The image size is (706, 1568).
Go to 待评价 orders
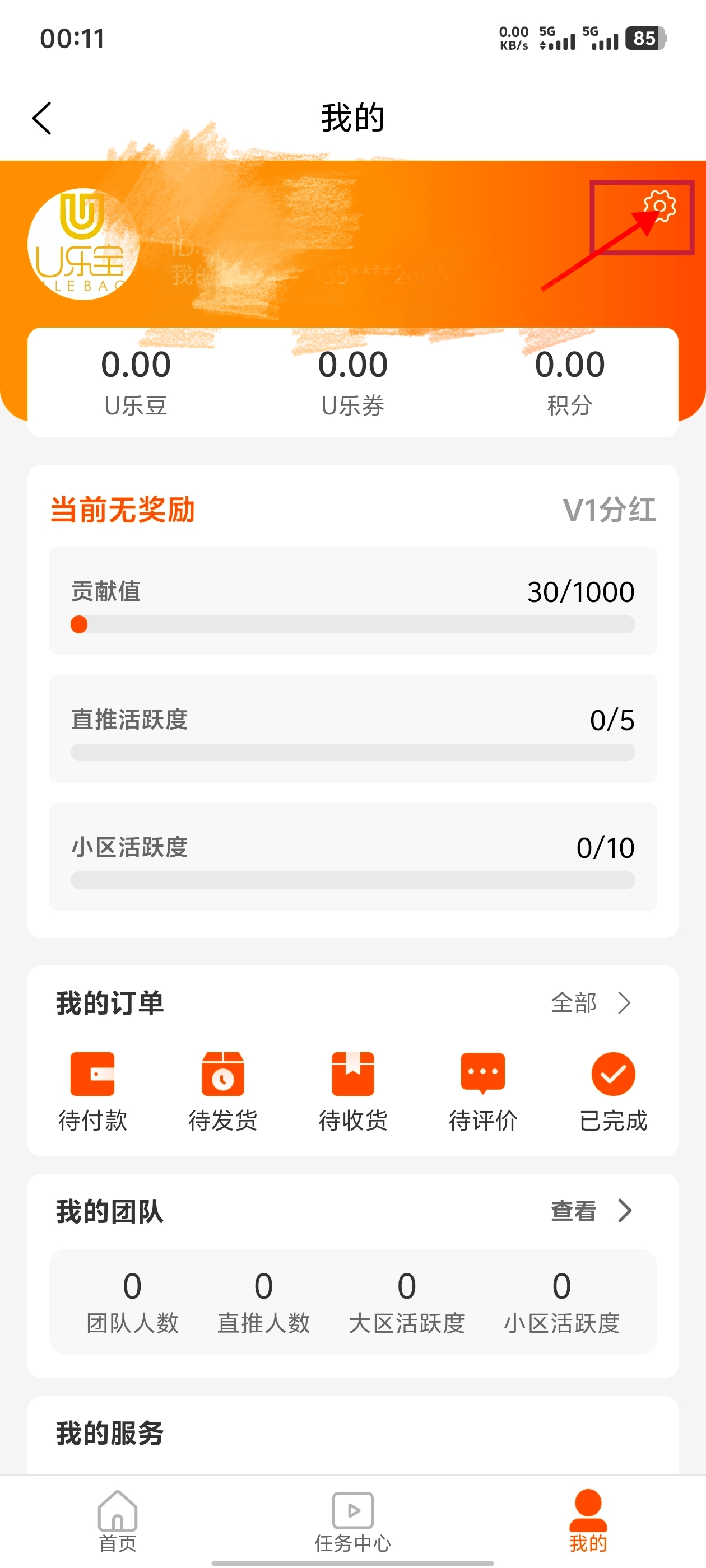[x=483, y=1091]
